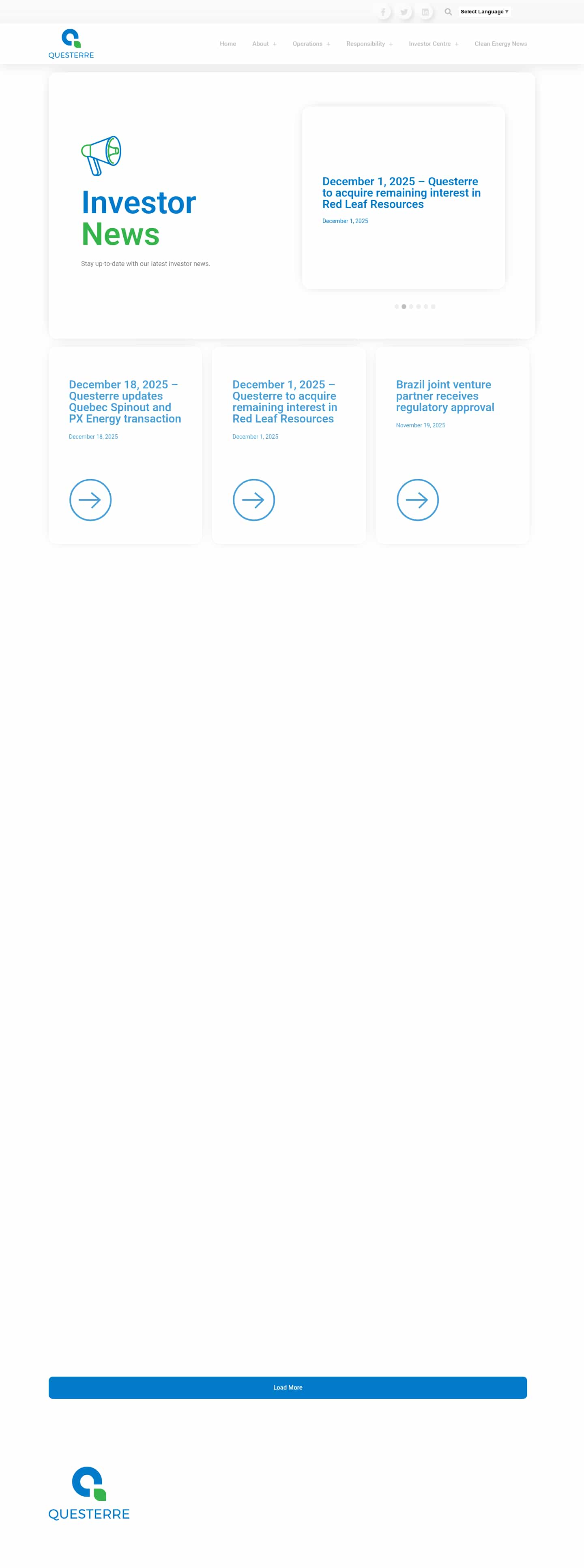584x1568 pixels.
Task: Read the Brazil joint venture approval story
Action: click(x=444, y=396)
